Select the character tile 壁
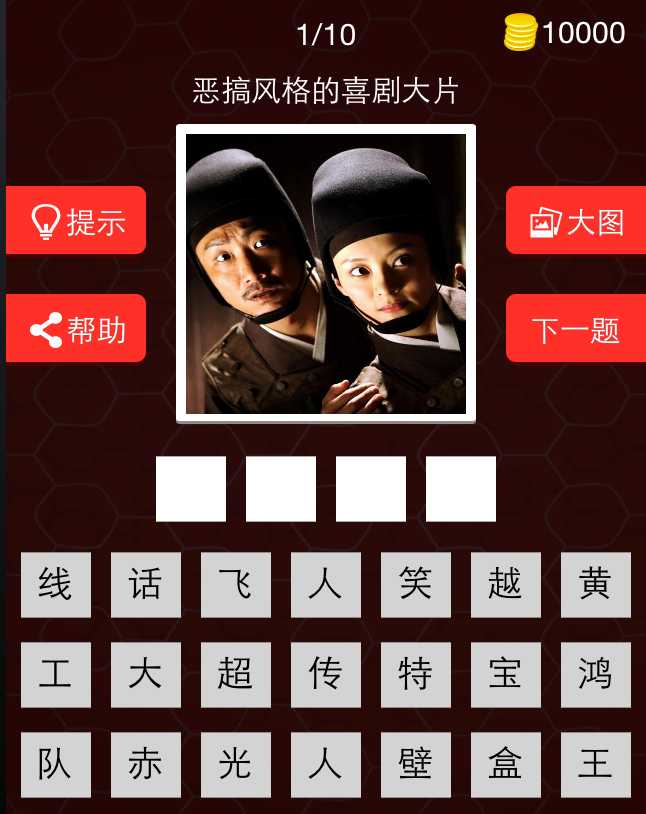This screenshot has width=646, height=814. click(416, 764)
